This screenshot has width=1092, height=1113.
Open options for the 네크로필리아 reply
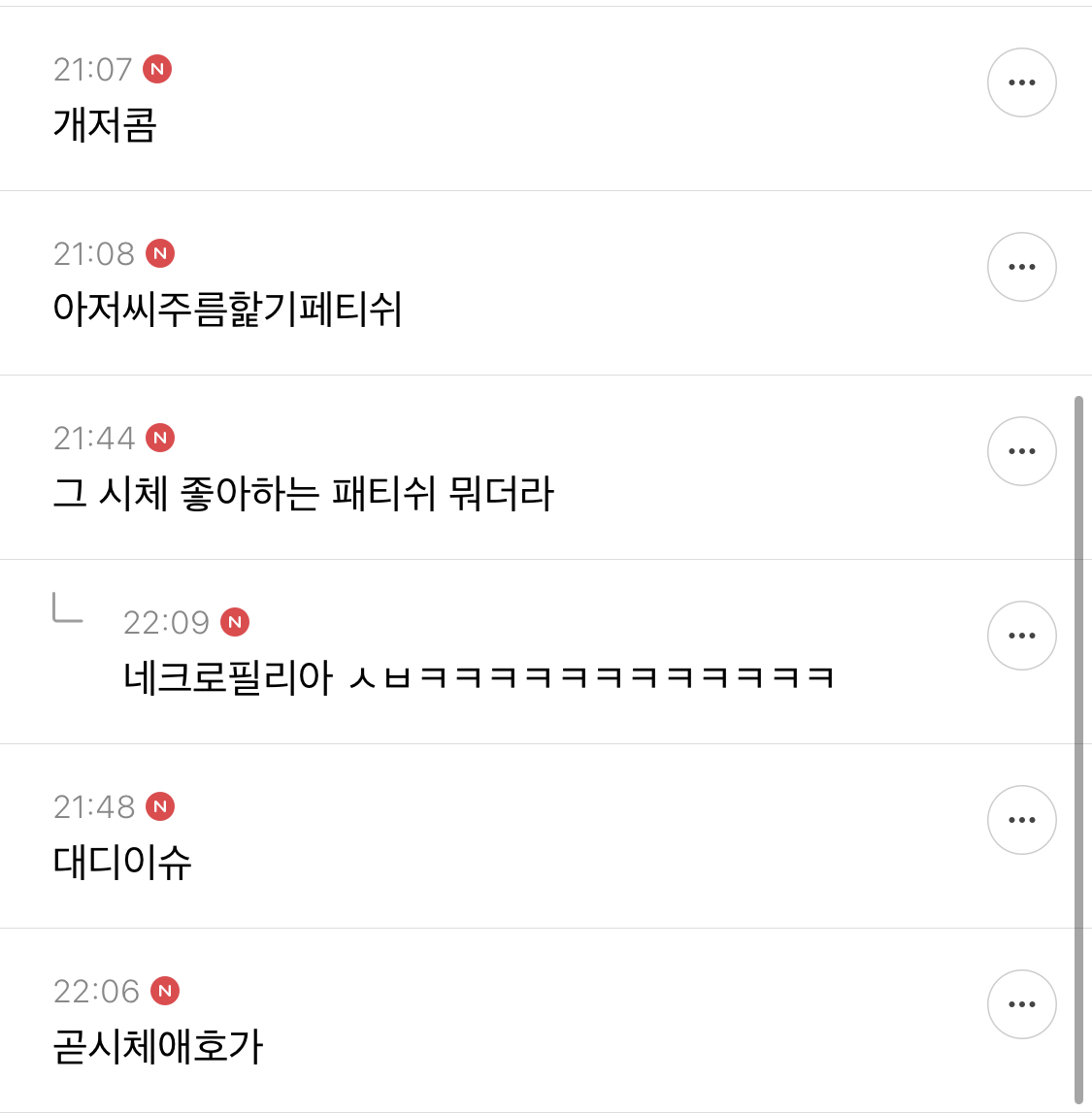(x=1021, y=636)
